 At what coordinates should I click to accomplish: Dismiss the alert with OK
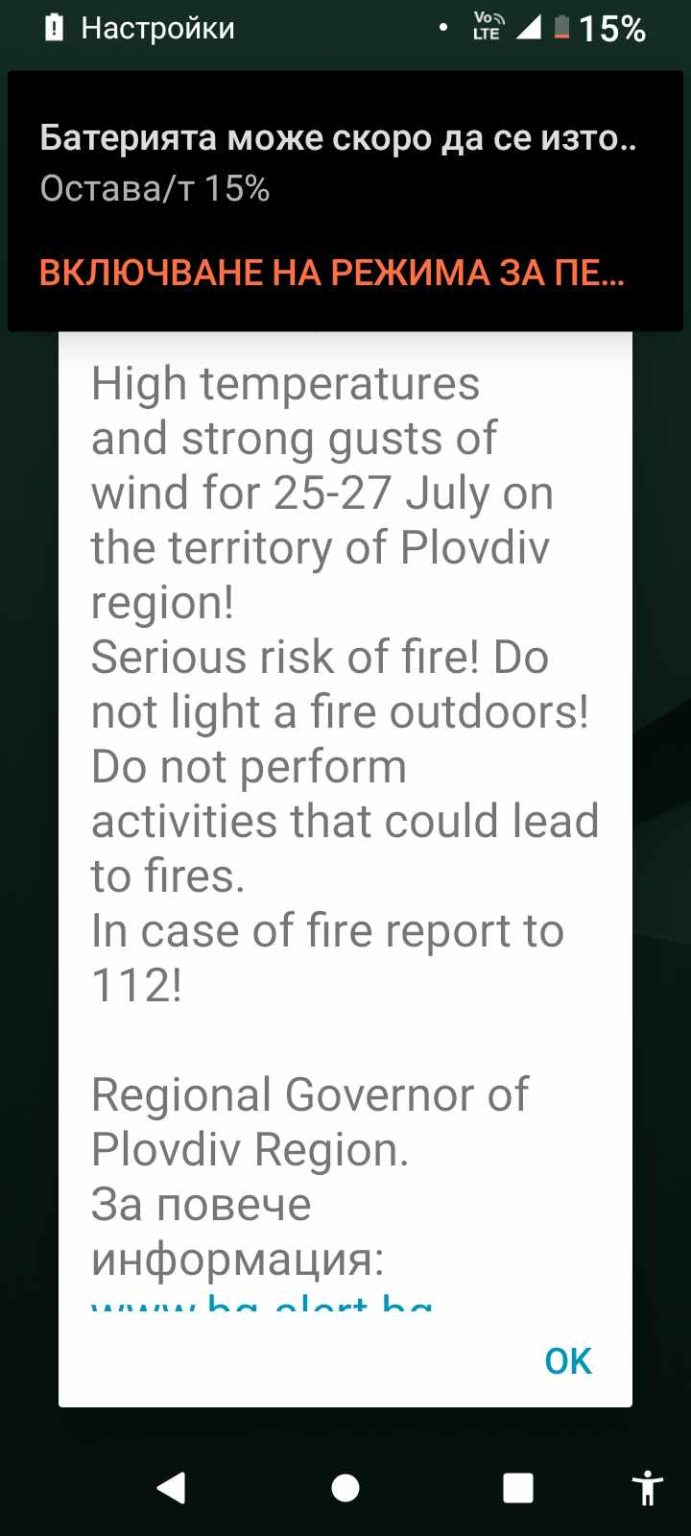(x=568, y=1361)
